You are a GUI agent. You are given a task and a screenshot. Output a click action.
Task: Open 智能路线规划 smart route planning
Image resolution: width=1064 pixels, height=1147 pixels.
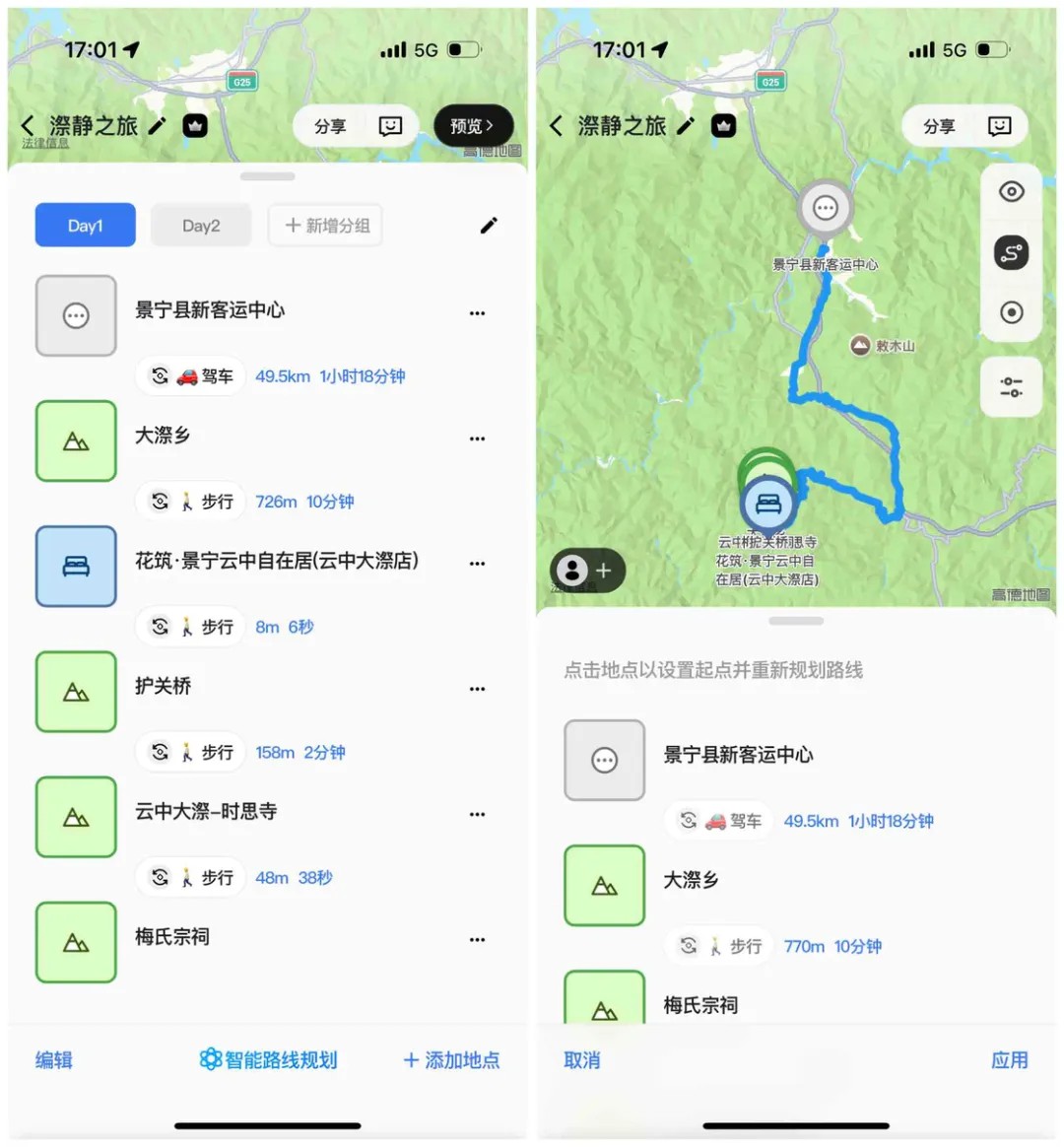(268, 1060)
